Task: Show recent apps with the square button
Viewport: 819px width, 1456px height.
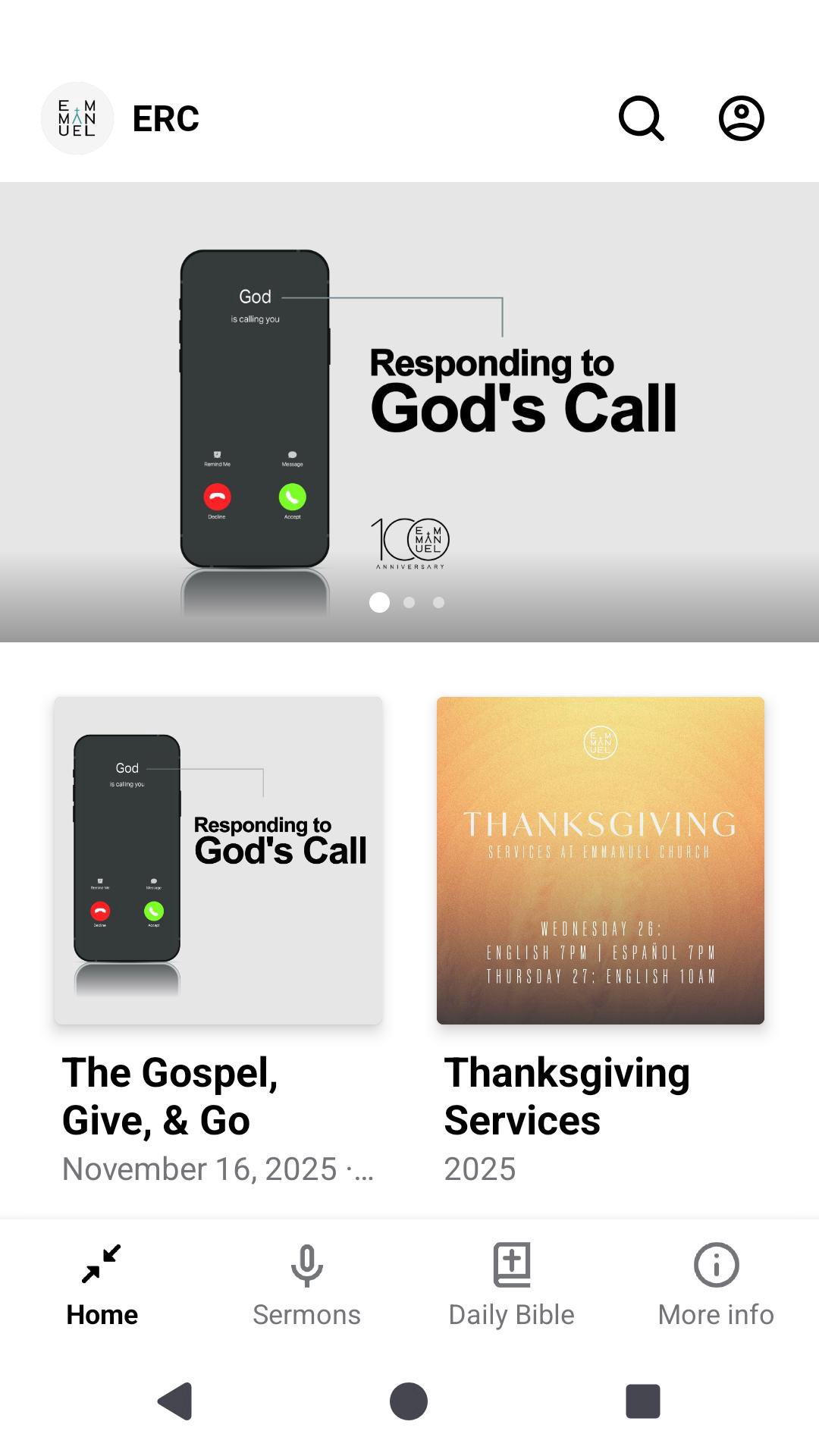Action: pos(642,1401)
